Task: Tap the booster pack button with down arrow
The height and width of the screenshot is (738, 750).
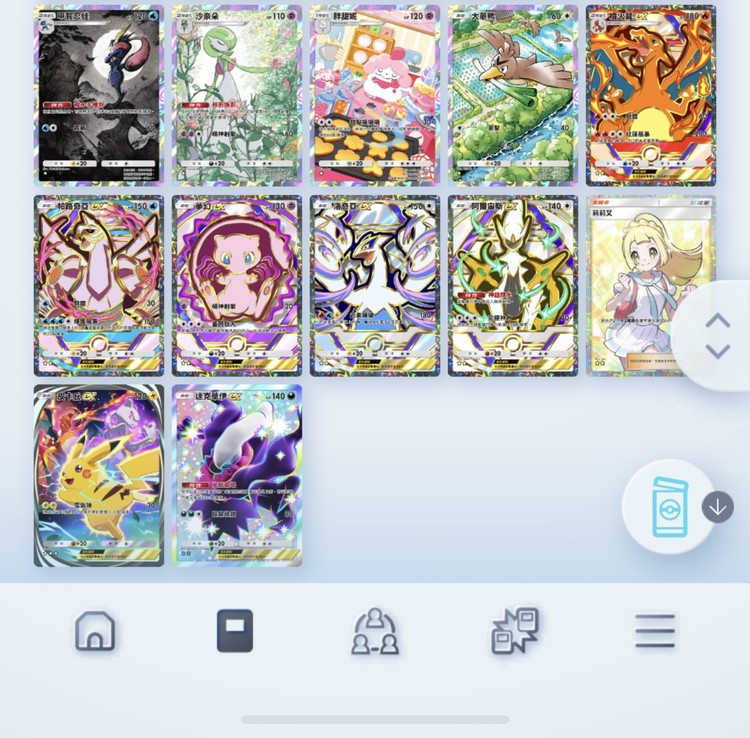Action: tap(671, 507)
